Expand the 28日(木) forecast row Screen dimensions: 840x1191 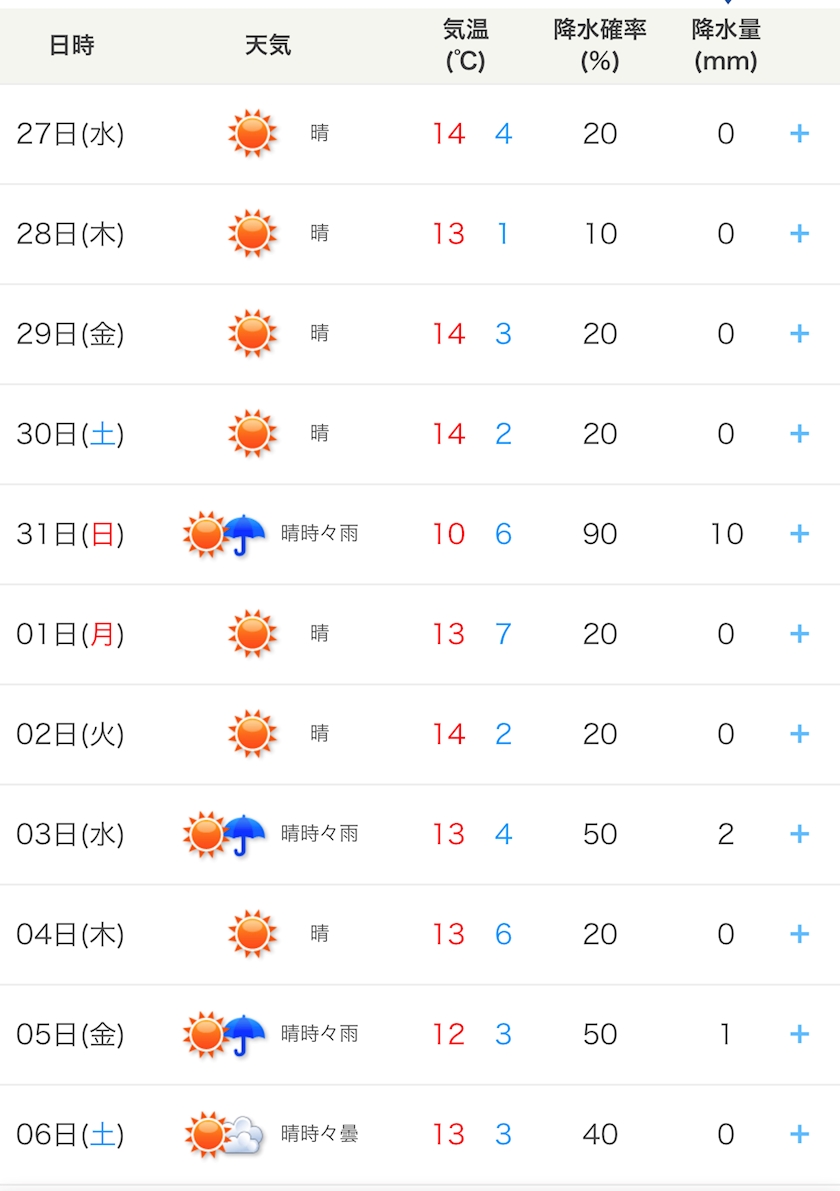pyautogui.click(x=799, y=233)
